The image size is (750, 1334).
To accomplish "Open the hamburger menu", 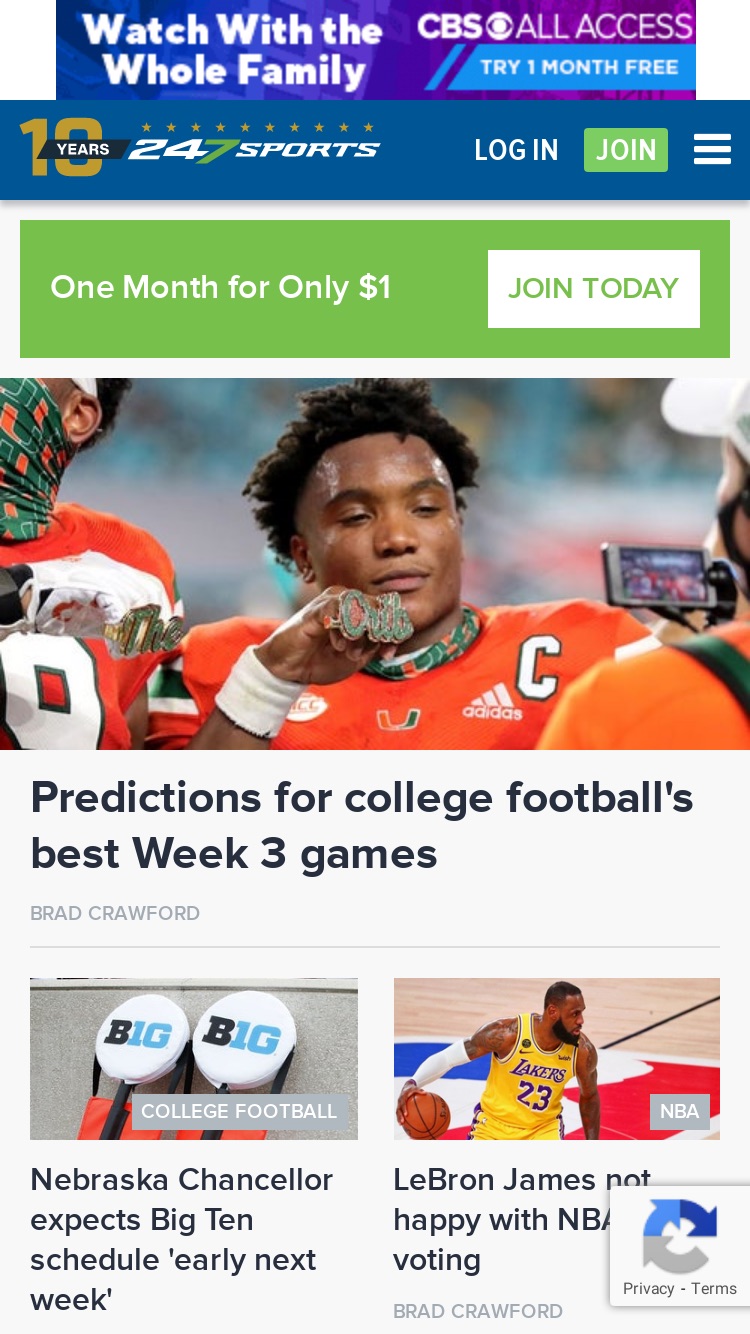I will coord(712,150).
